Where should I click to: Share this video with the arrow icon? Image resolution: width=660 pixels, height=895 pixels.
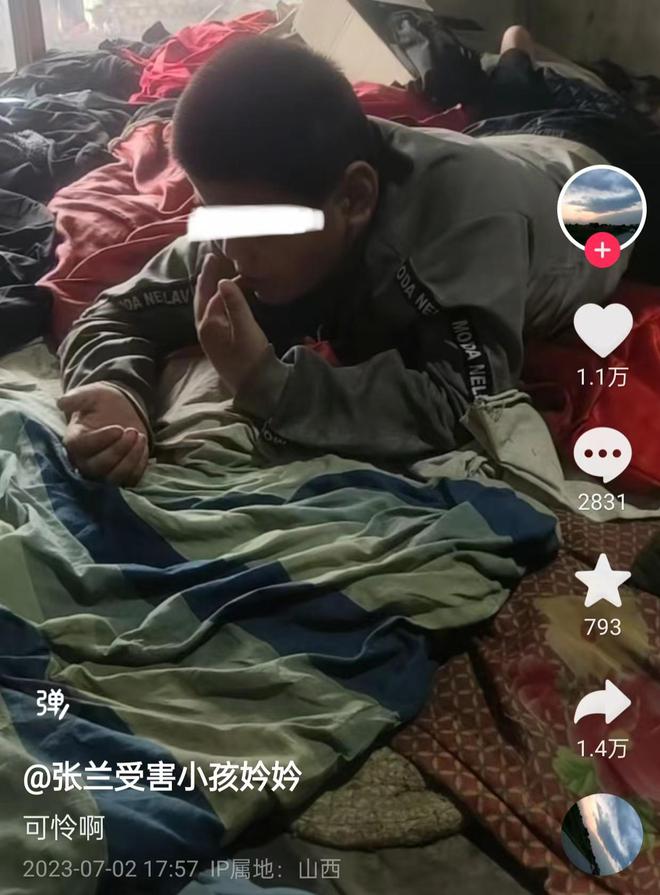tap(602, 704)
